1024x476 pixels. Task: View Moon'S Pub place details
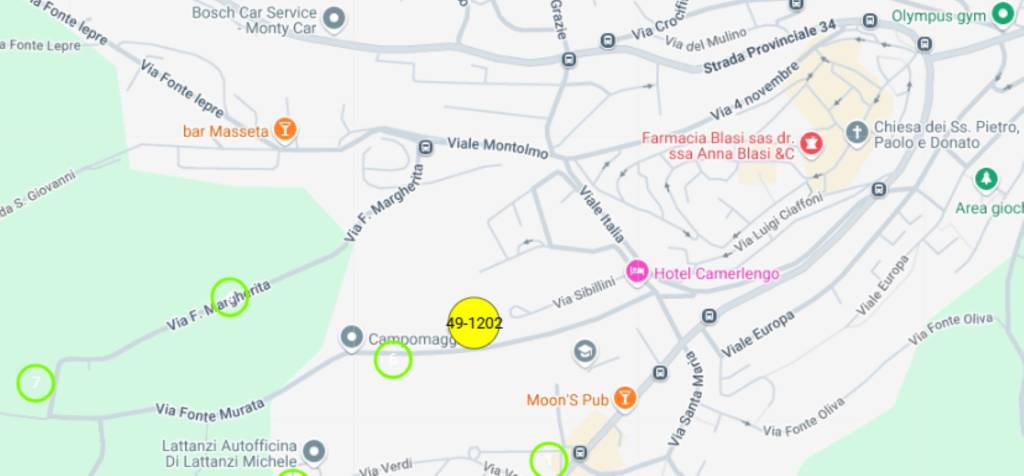(626, 399)
